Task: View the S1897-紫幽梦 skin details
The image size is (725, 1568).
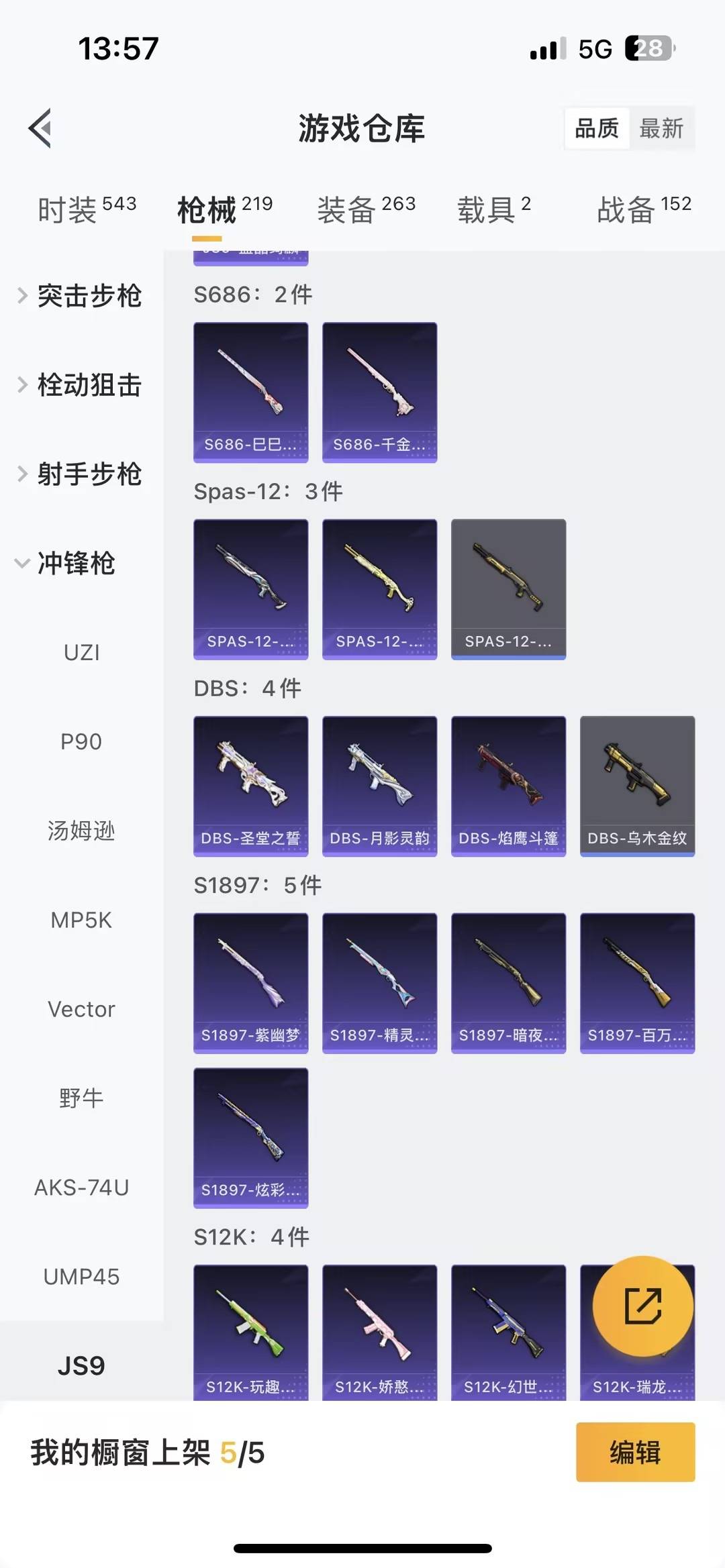Action: click(x=250, y=982)
